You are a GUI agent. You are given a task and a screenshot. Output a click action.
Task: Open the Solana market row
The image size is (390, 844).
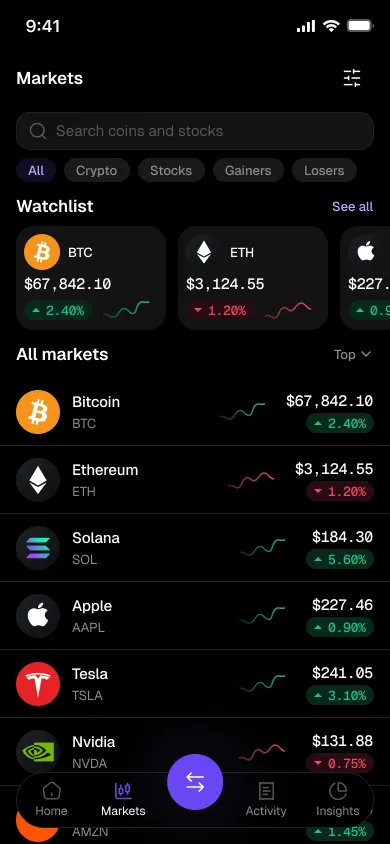coord(195,548)
